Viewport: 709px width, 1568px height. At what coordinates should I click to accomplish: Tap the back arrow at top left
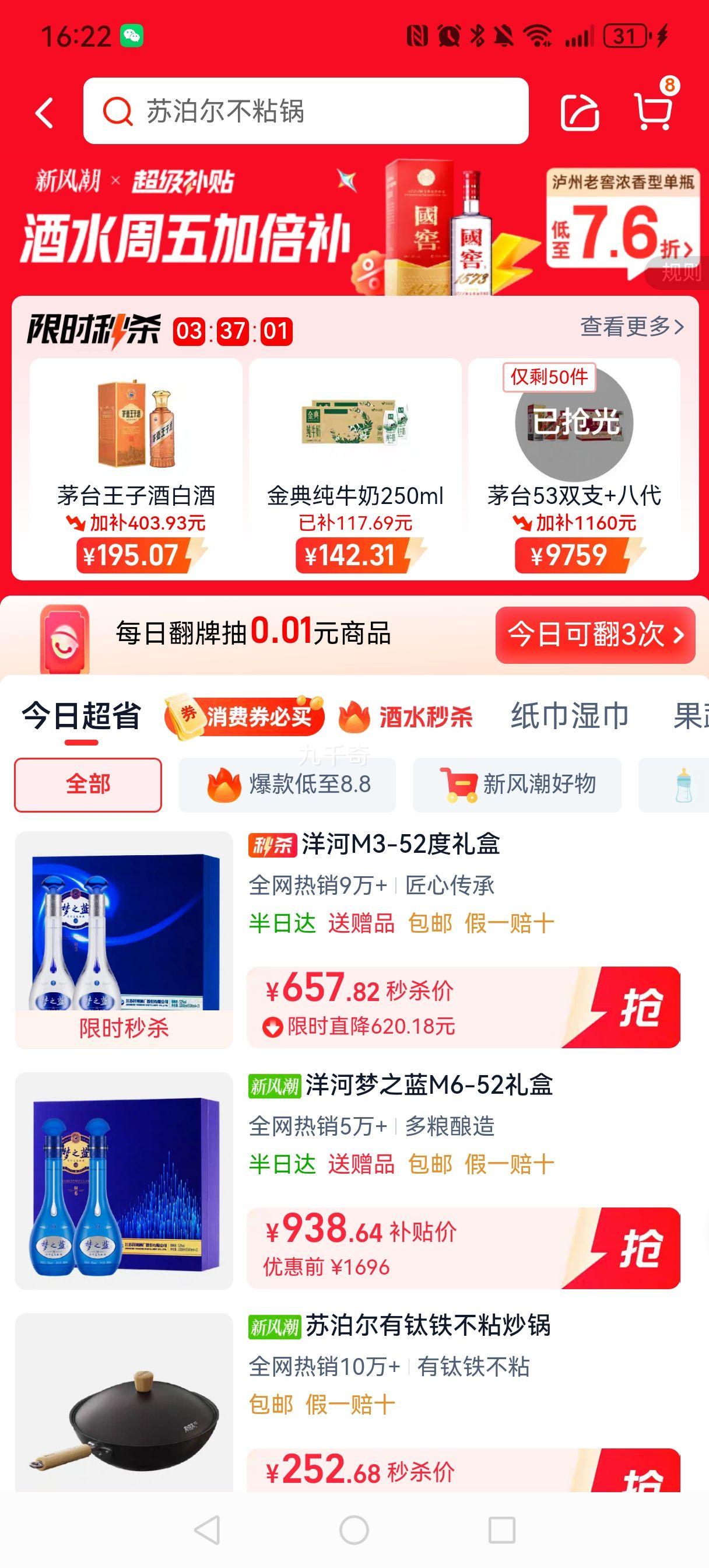[x=43, y=113]
